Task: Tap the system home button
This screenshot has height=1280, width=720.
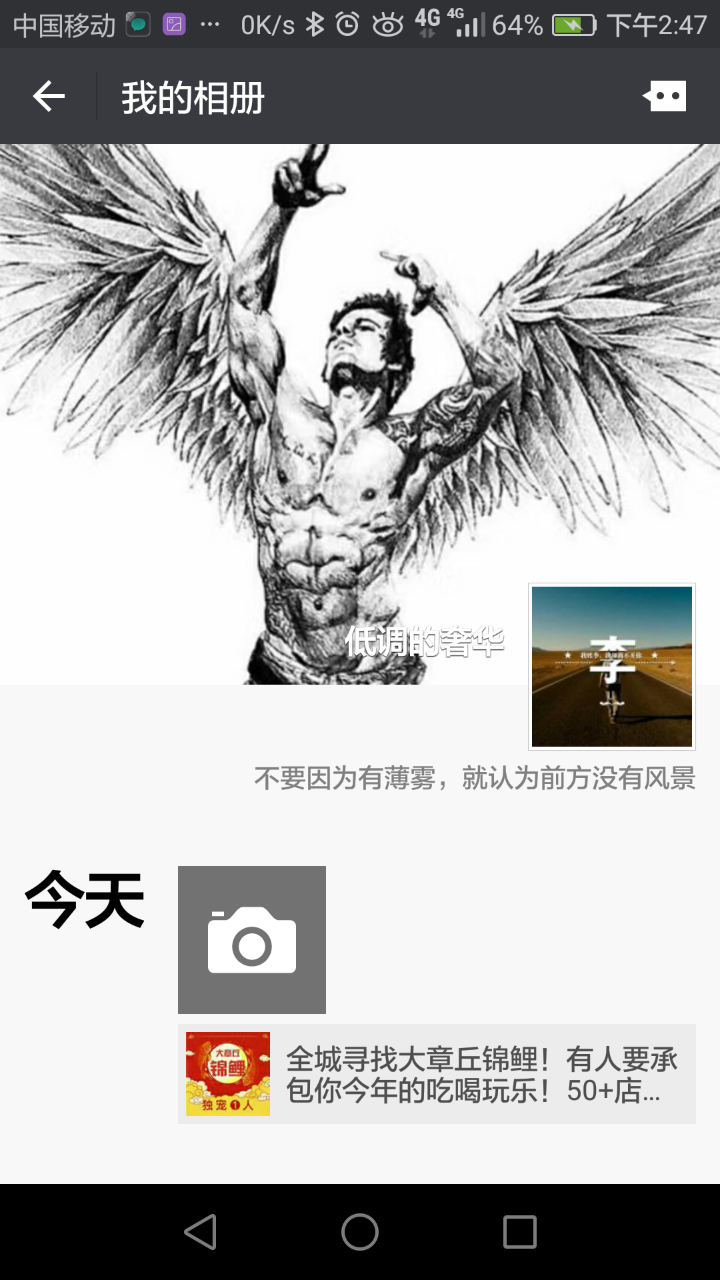Action: pos(360,1232)
